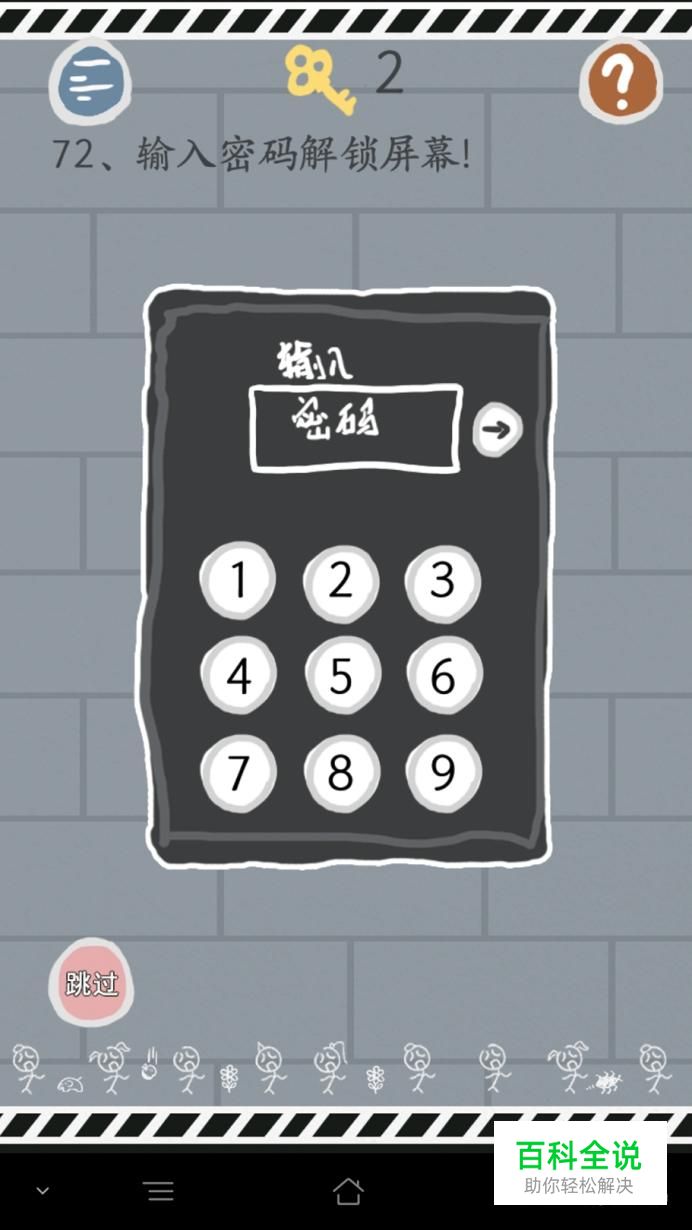The height and width of the screenshot is (1230, 692).
Task: Enter digit 3 on the keypad
Action: click(x=443, y=580)
